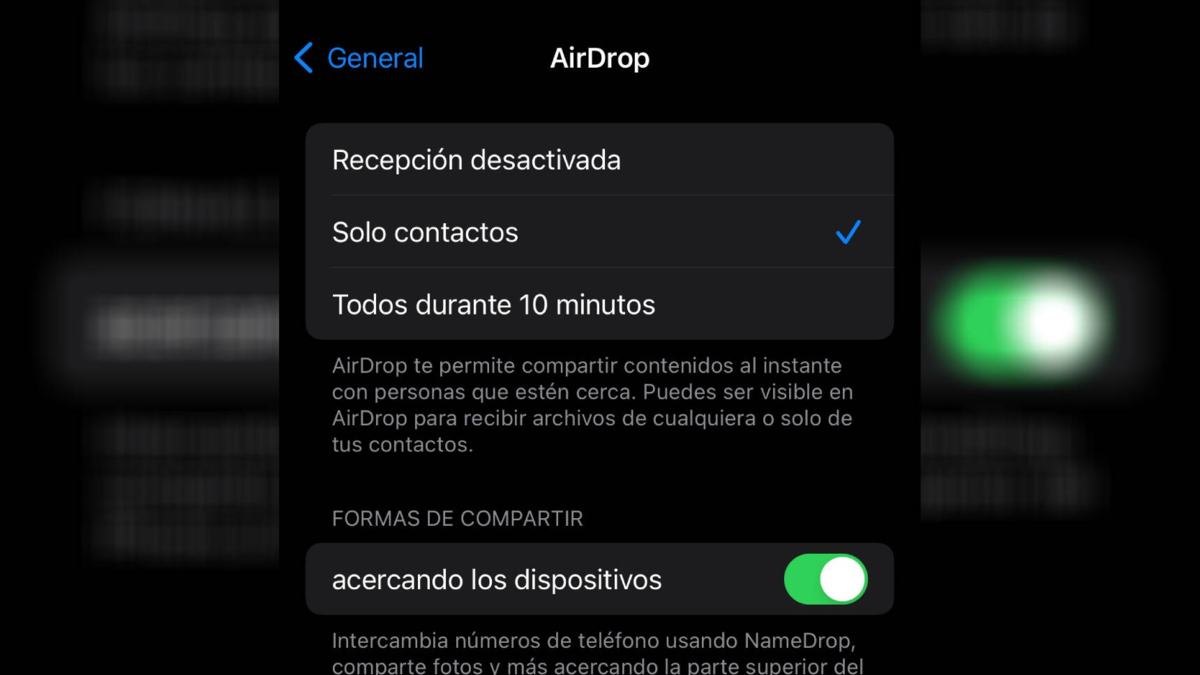Go back to General settings
This screenshot has width=1200, height=675.
359,58
